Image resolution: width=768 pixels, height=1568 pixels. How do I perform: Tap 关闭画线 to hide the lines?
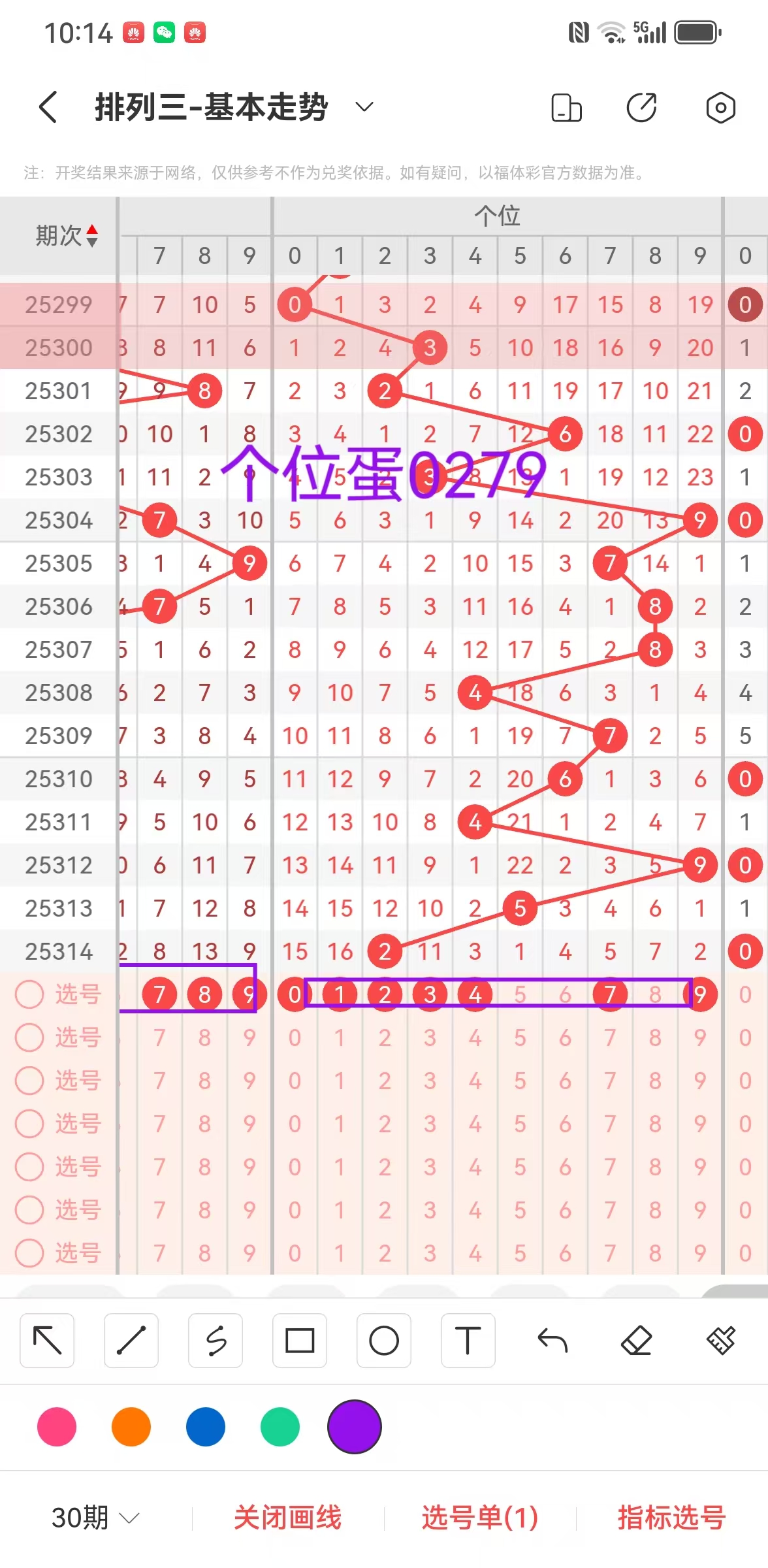coord(288,1517)
